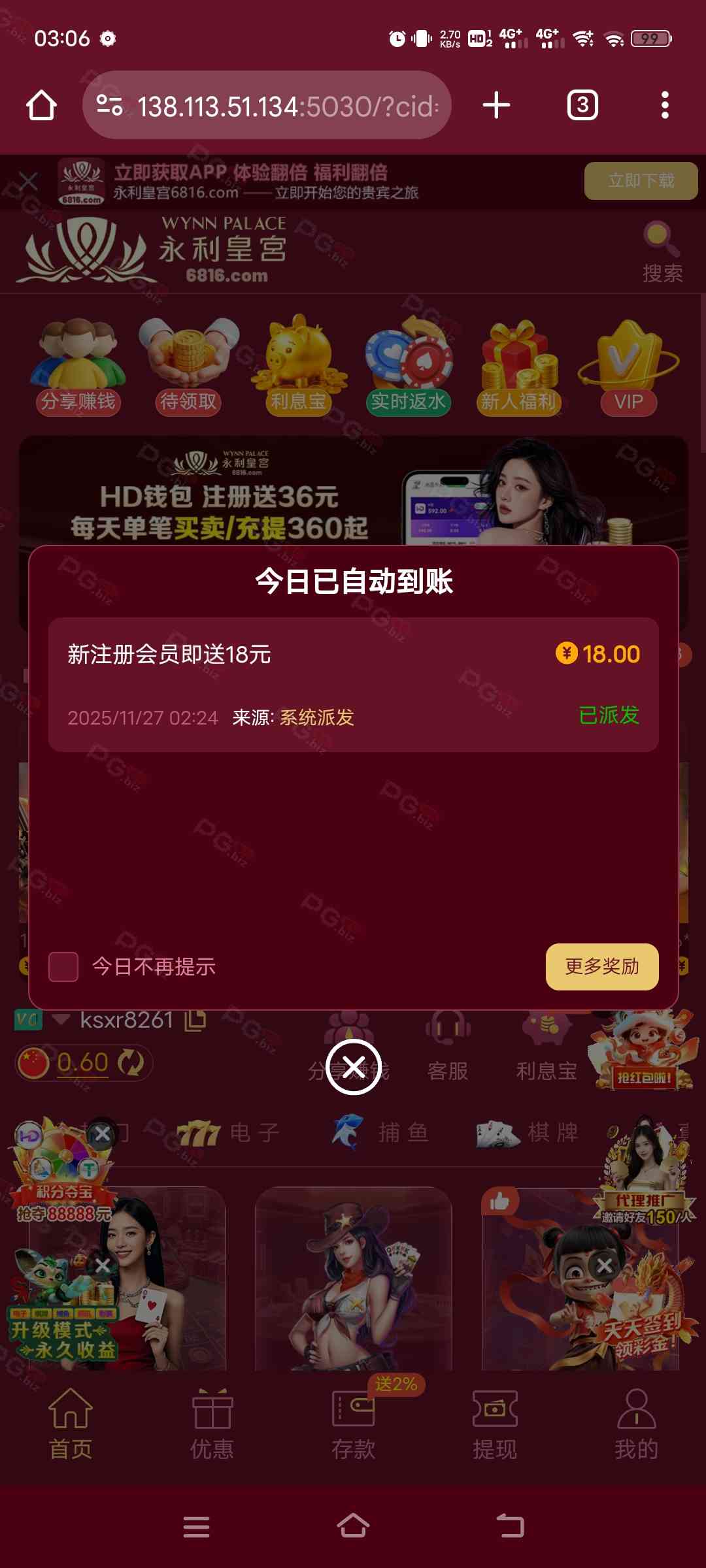Tap the 更多奖励 button

pyautogui.click(x=601, y=966)
